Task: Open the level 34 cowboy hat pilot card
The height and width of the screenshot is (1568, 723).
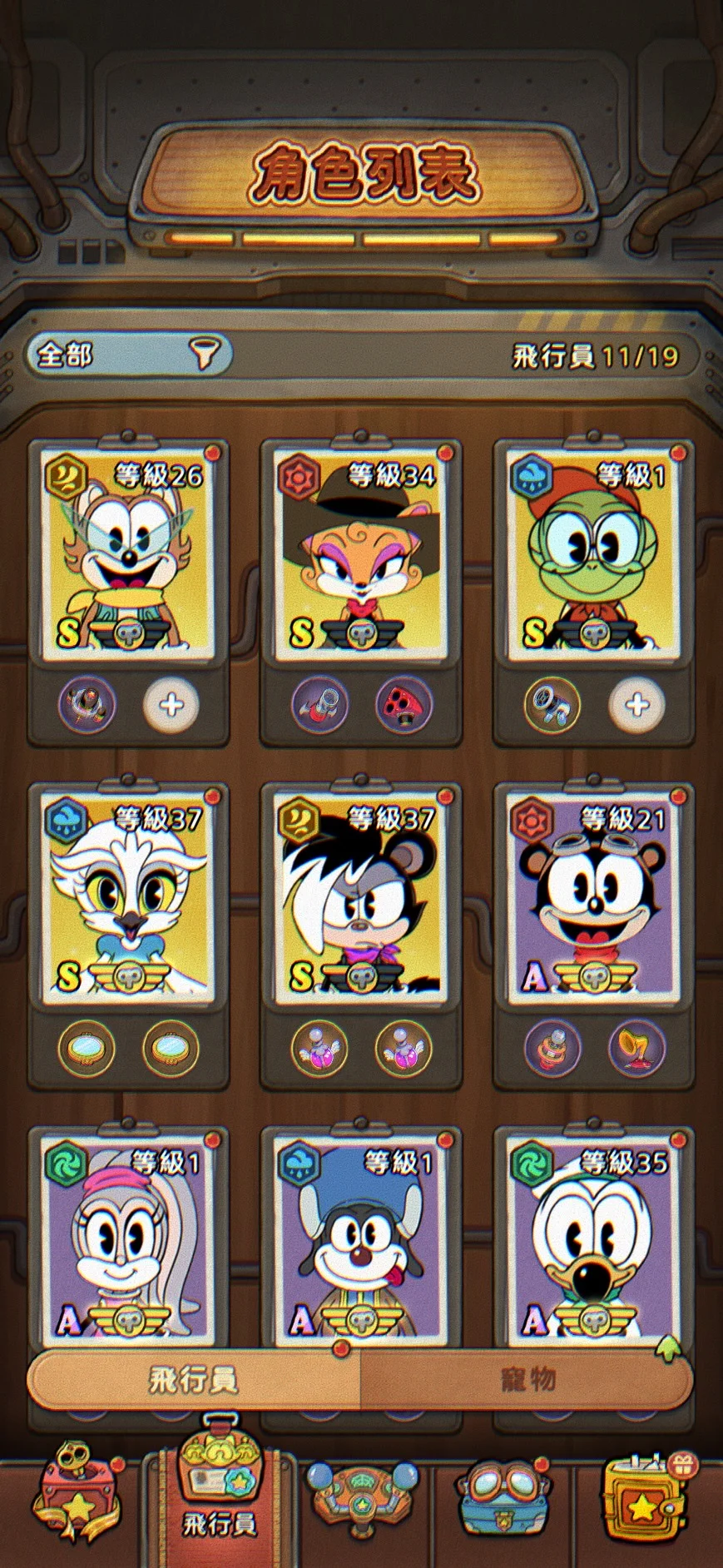Action: (361, 553)
